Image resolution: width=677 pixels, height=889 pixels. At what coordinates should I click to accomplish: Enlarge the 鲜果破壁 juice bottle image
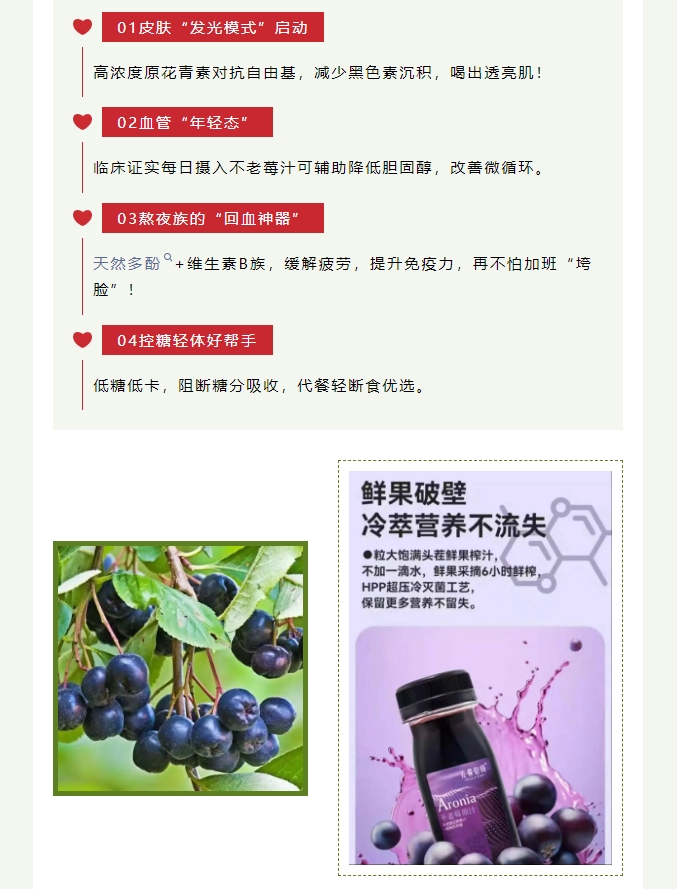[x=480, y=667]
